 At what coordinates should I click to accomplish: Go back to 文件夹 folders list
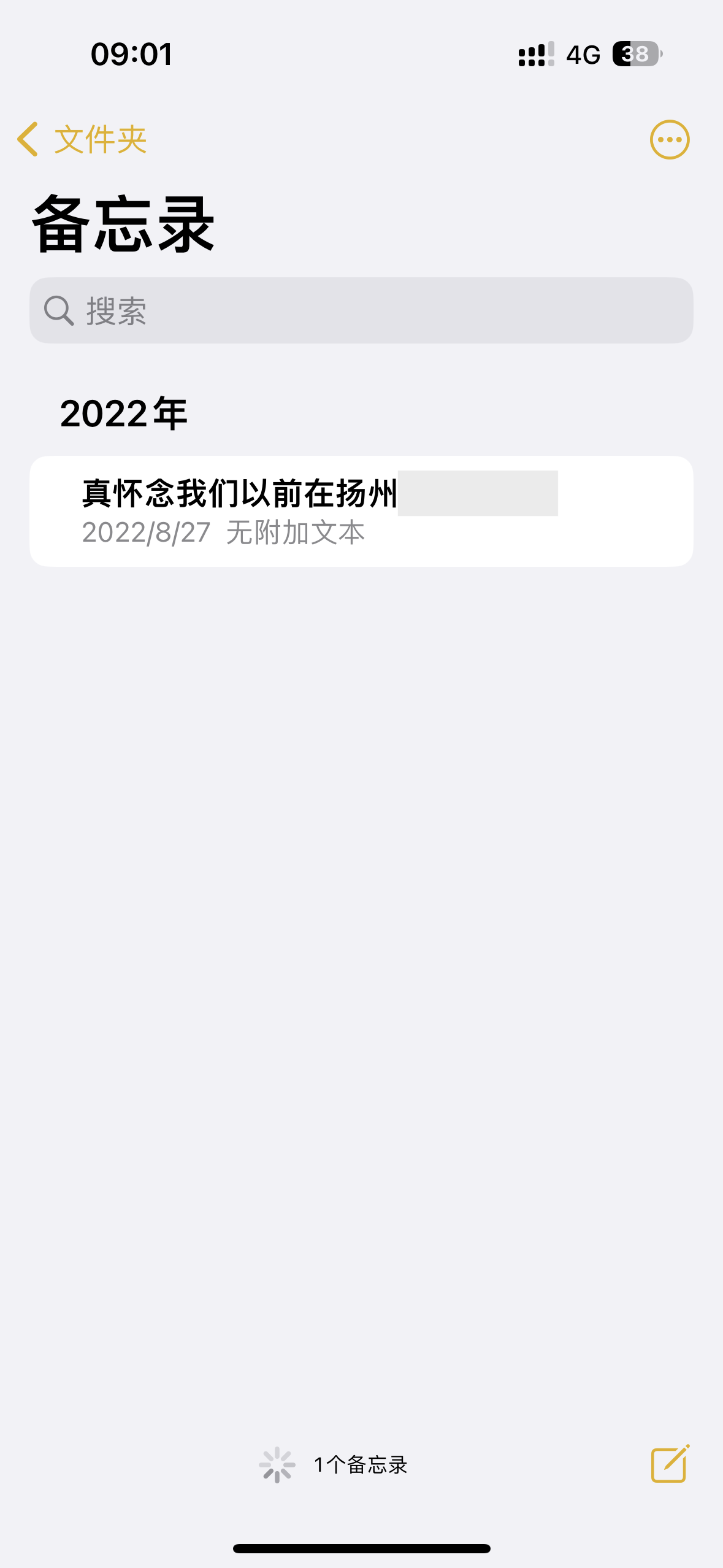tap(82, 139)
